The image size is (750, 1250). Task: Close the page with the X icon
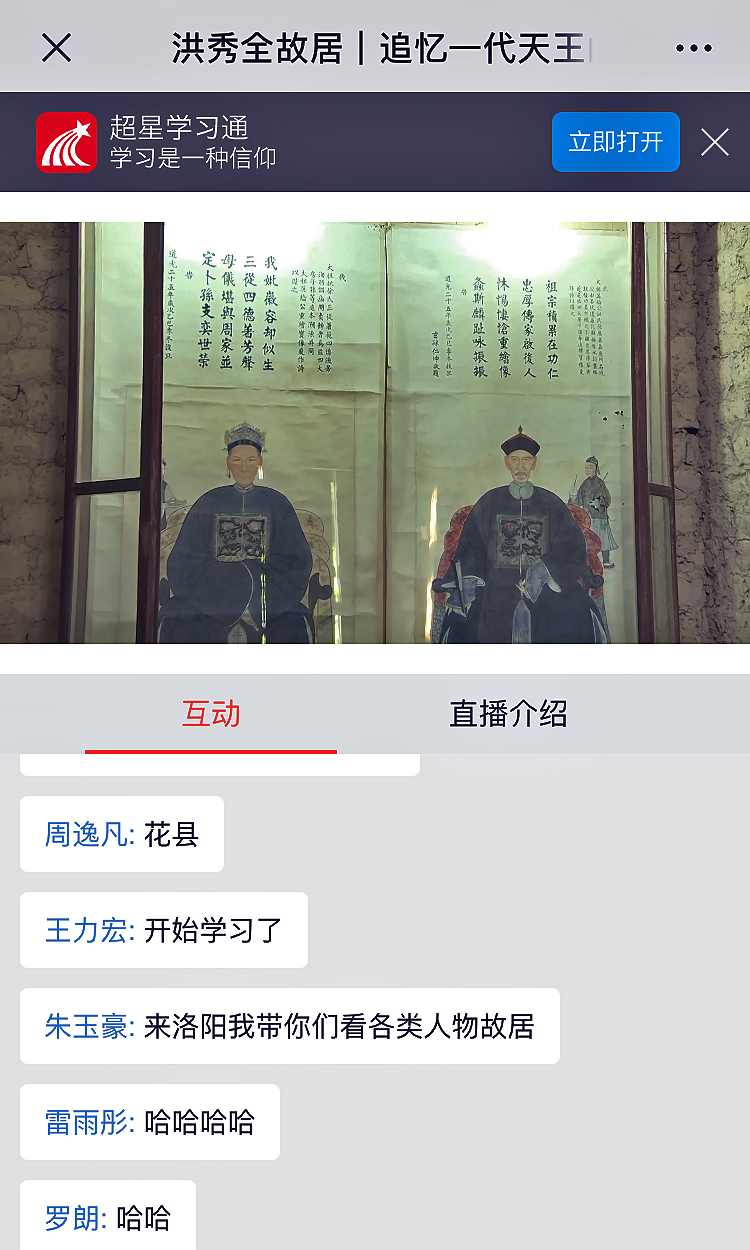[x=56, y=47]
